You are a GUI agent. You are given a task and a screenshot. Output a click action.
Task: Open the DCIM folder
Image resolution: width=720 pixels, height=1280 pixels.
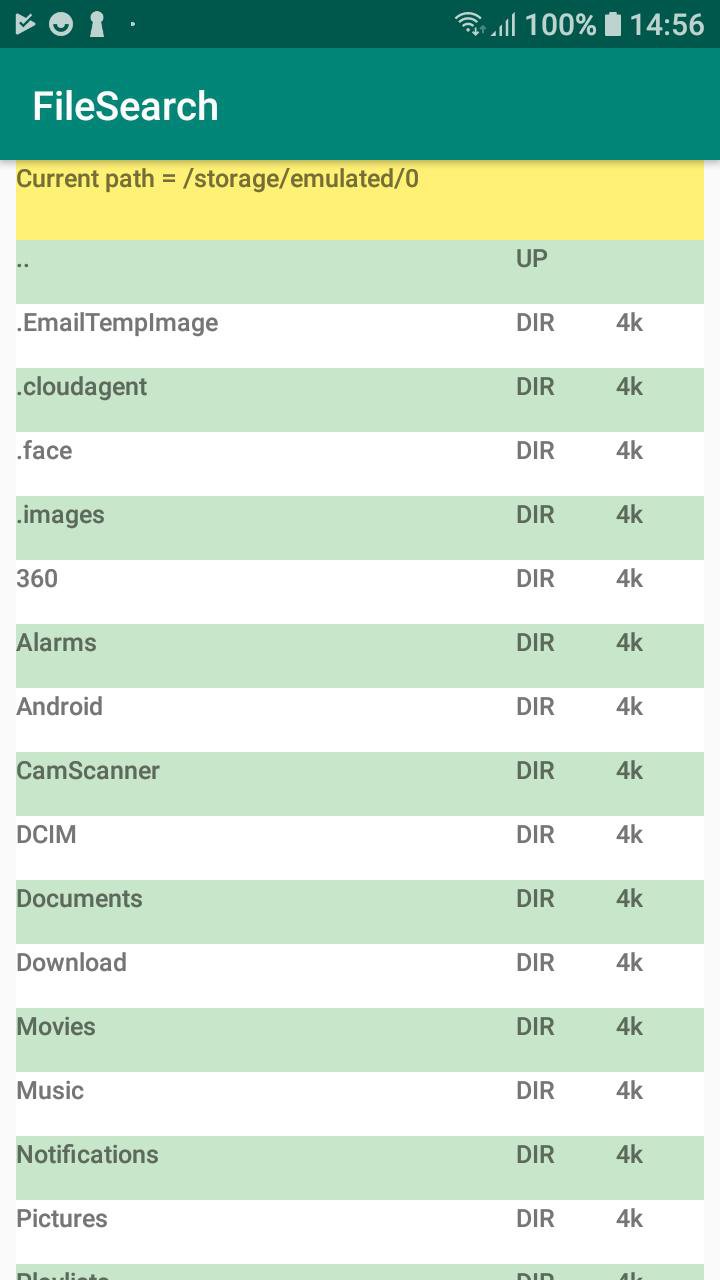click(360, 848)
